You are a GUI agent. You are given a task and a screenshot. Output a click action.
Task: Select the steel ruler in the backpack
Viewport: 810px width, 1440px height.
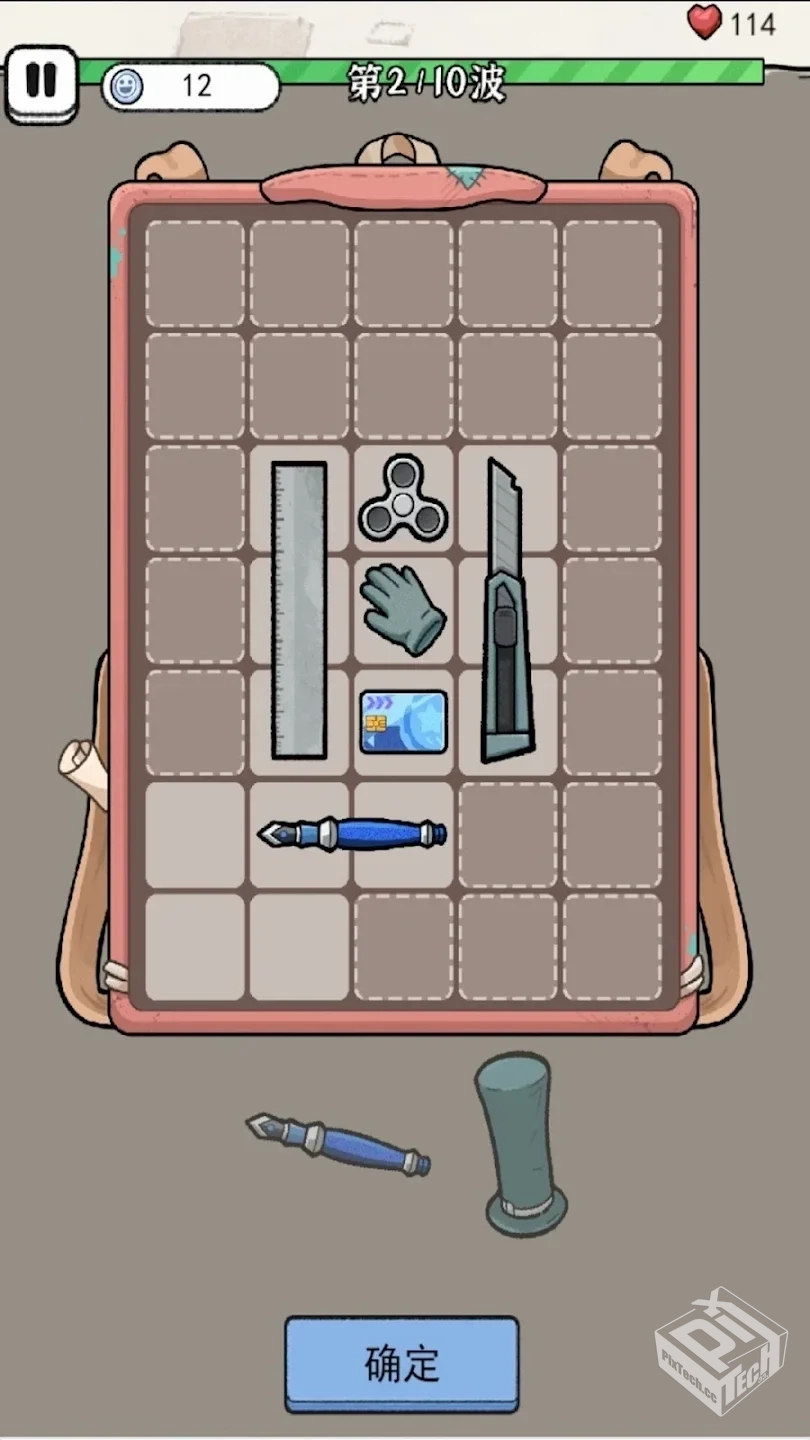coord(299,610)
